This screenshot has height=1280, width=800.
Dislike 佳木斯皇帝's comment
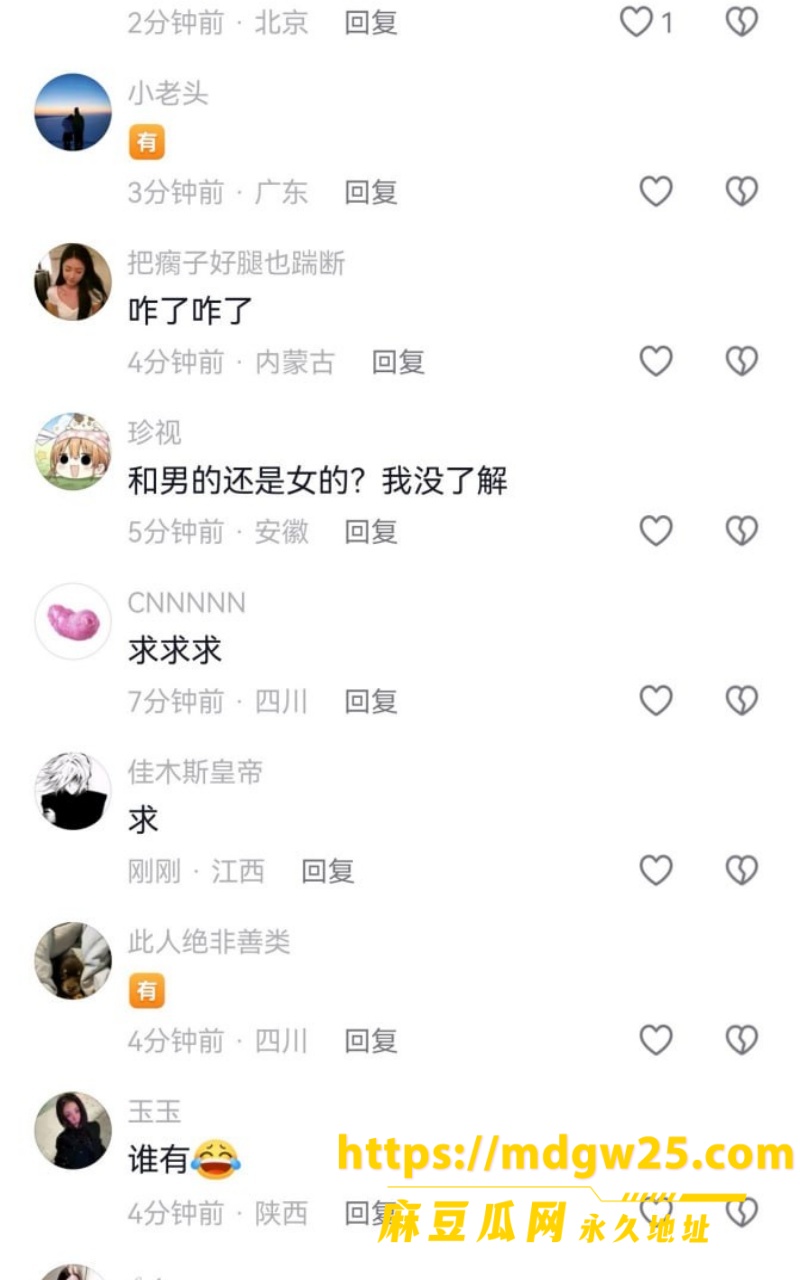click(741, 871)
